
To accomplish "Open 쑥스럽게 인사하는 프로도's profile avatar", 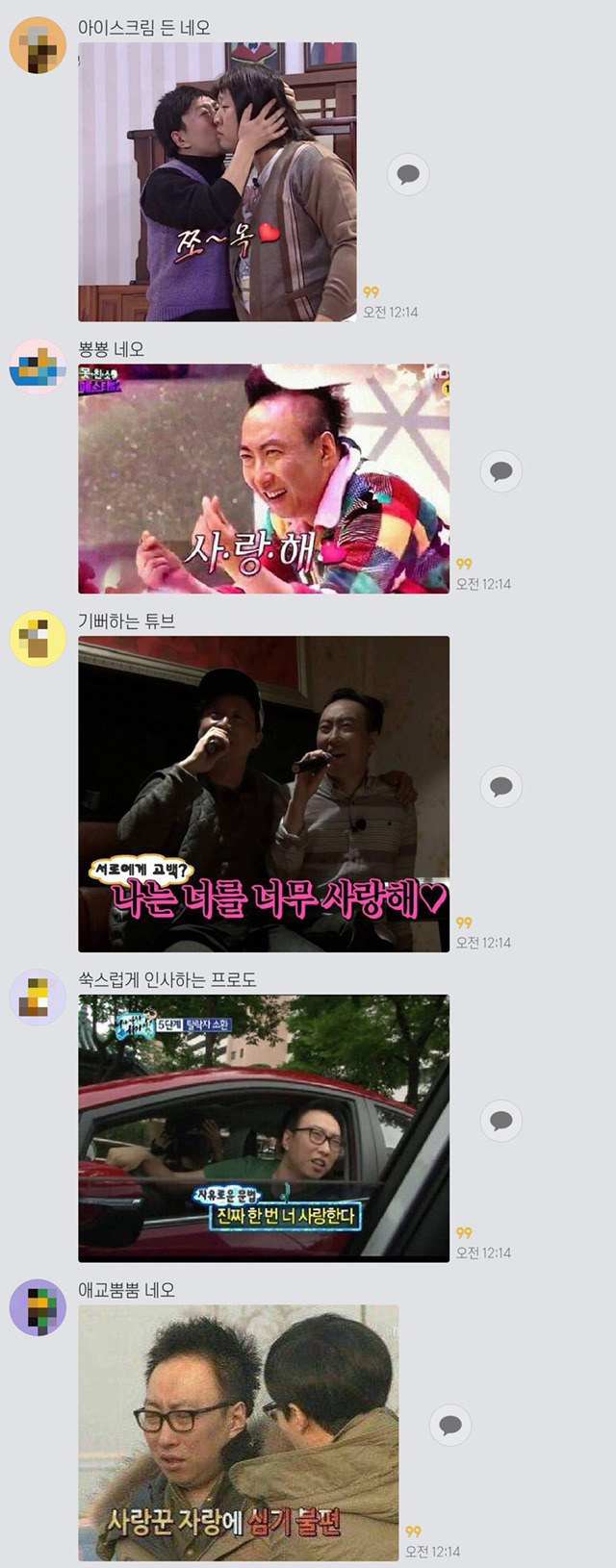I will (38, 998).
